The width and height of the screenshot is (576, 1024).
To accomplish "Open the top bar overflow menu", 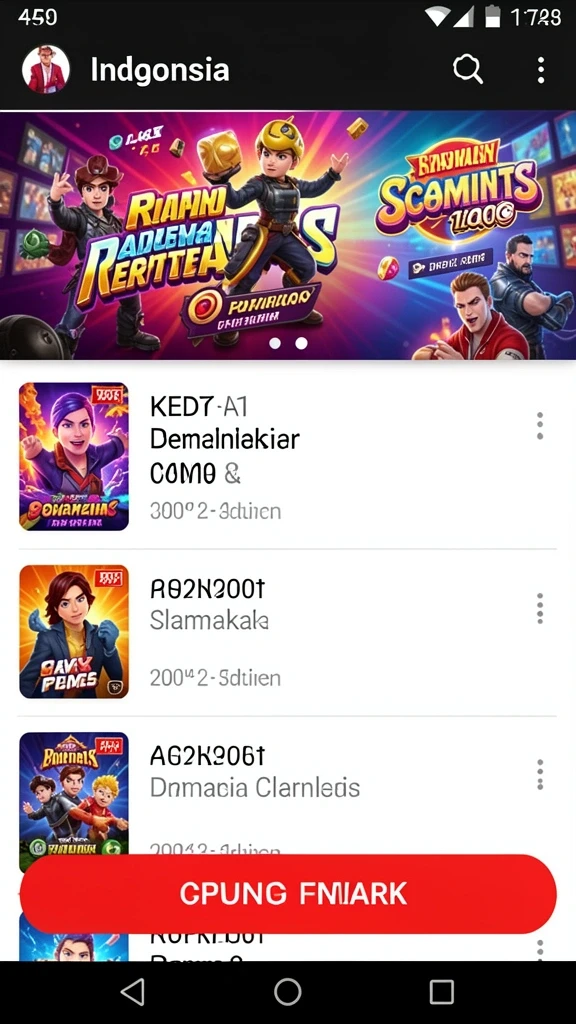I will (x=541, y=70).
